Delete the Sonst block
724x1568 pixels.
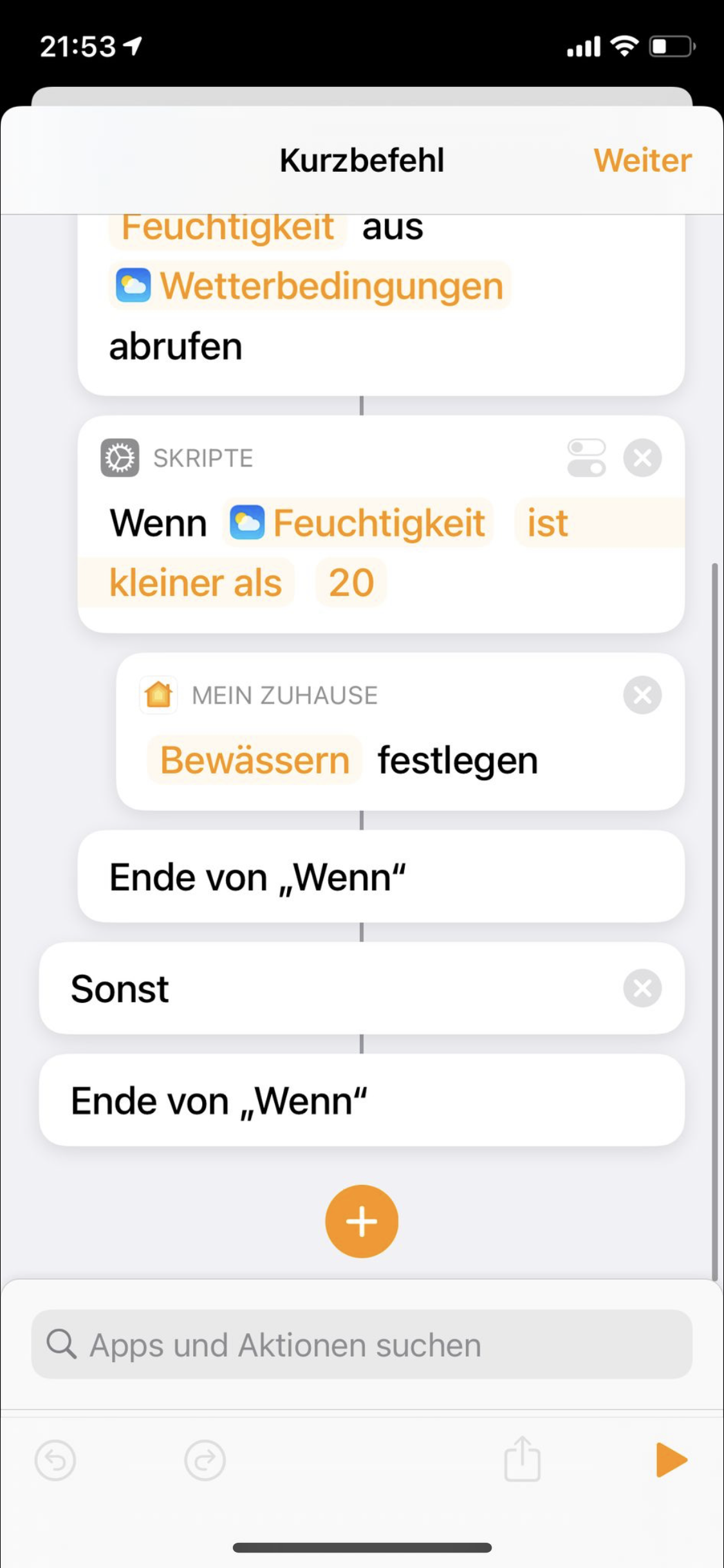tap(642, 988)
